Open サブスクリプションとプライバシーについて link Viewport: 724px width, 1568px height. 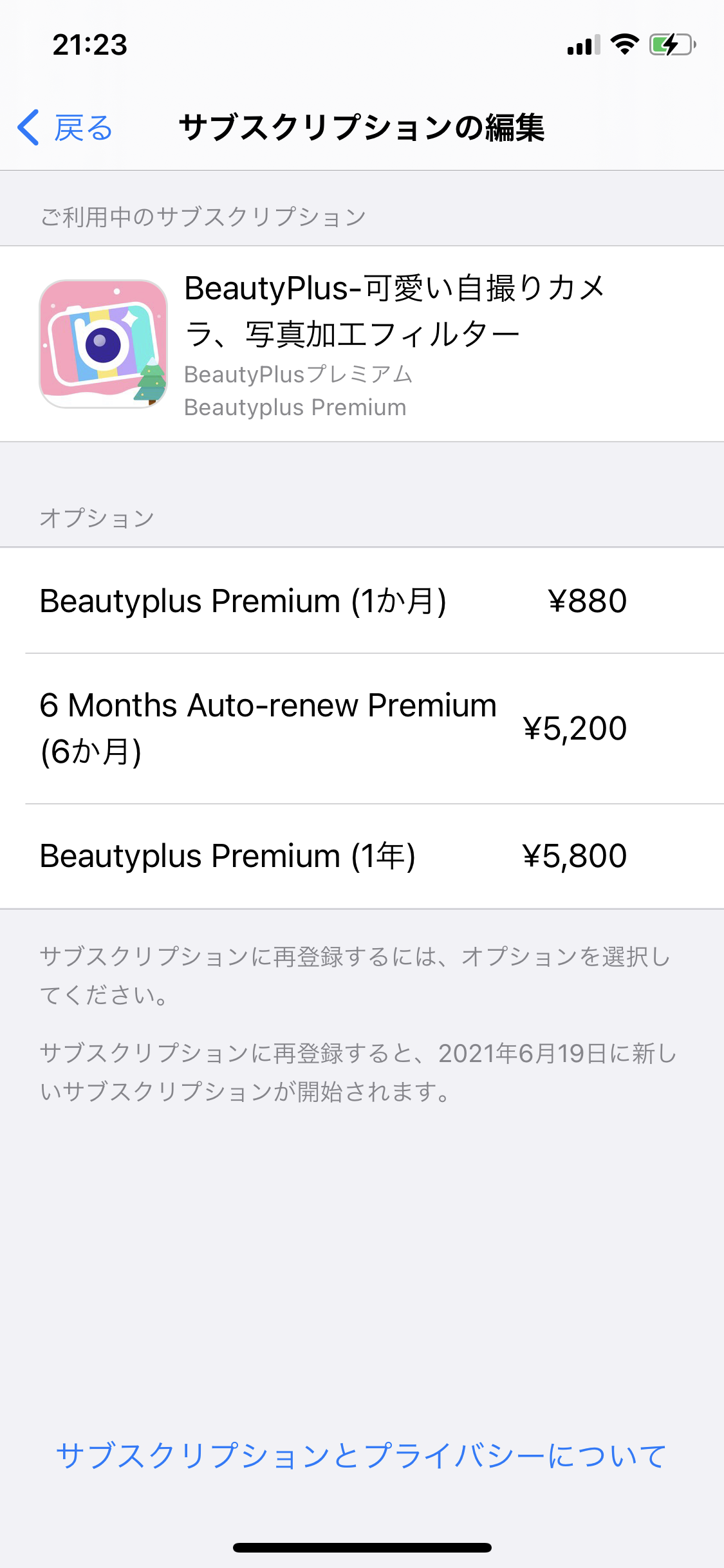coord(361,1456)
